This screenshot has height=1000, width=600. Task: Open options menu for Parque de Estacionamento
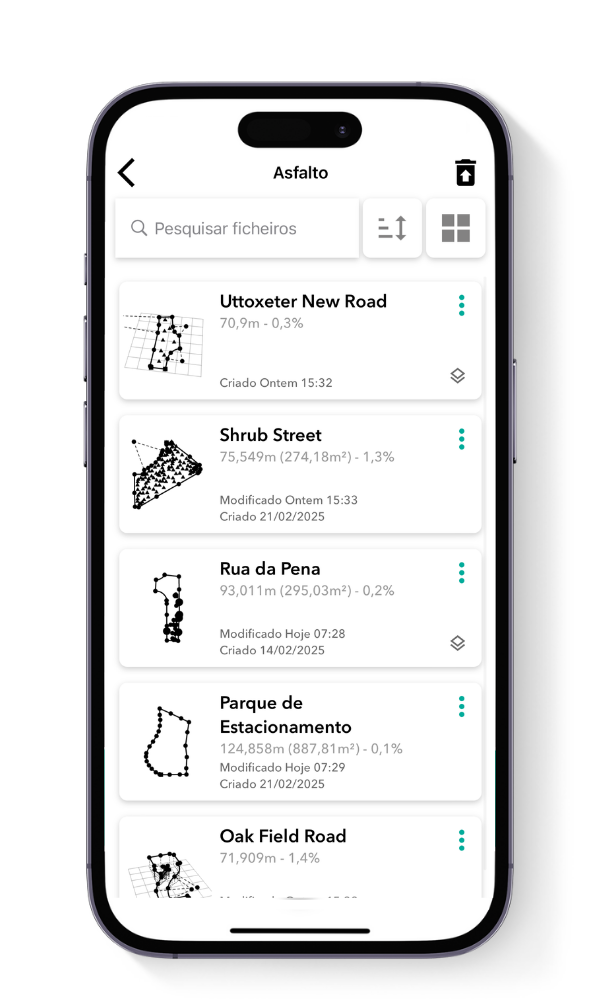pyautogui.click(x=461, y=707)
